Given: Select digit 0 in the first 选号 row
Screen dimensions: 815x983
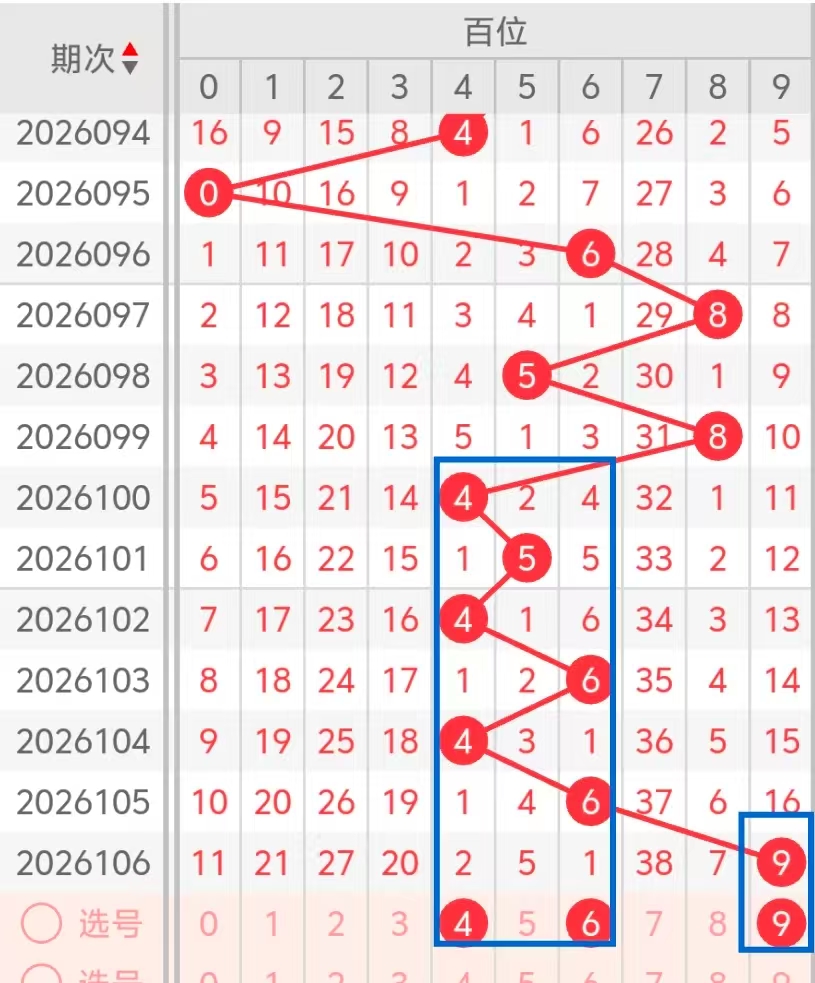Looking at the screenshot, I should coord(208,924).
